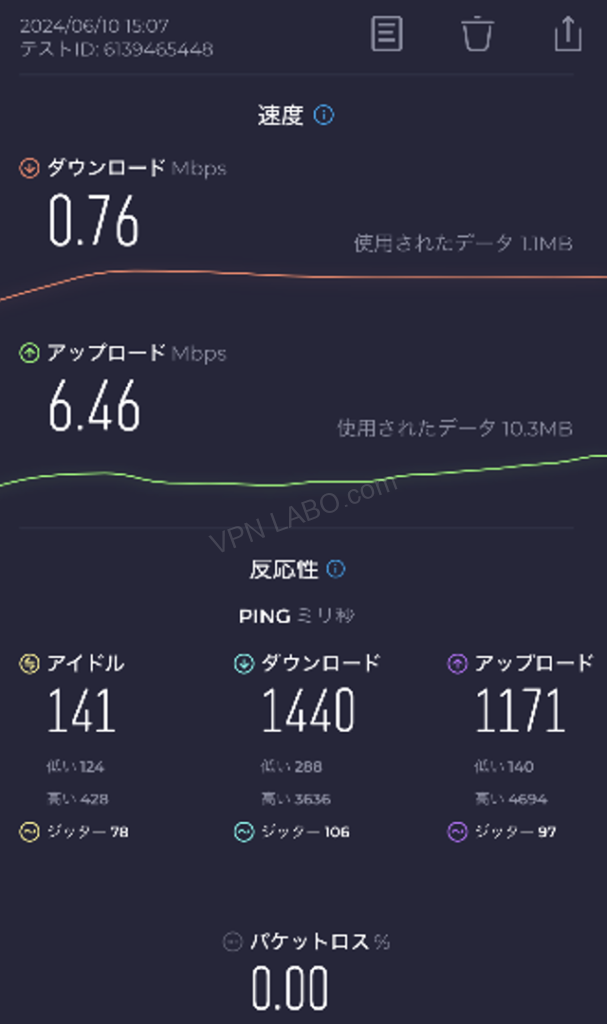Share this speed test result
Viewport: 607px width, 1024px height.
[x=567, y=34]
